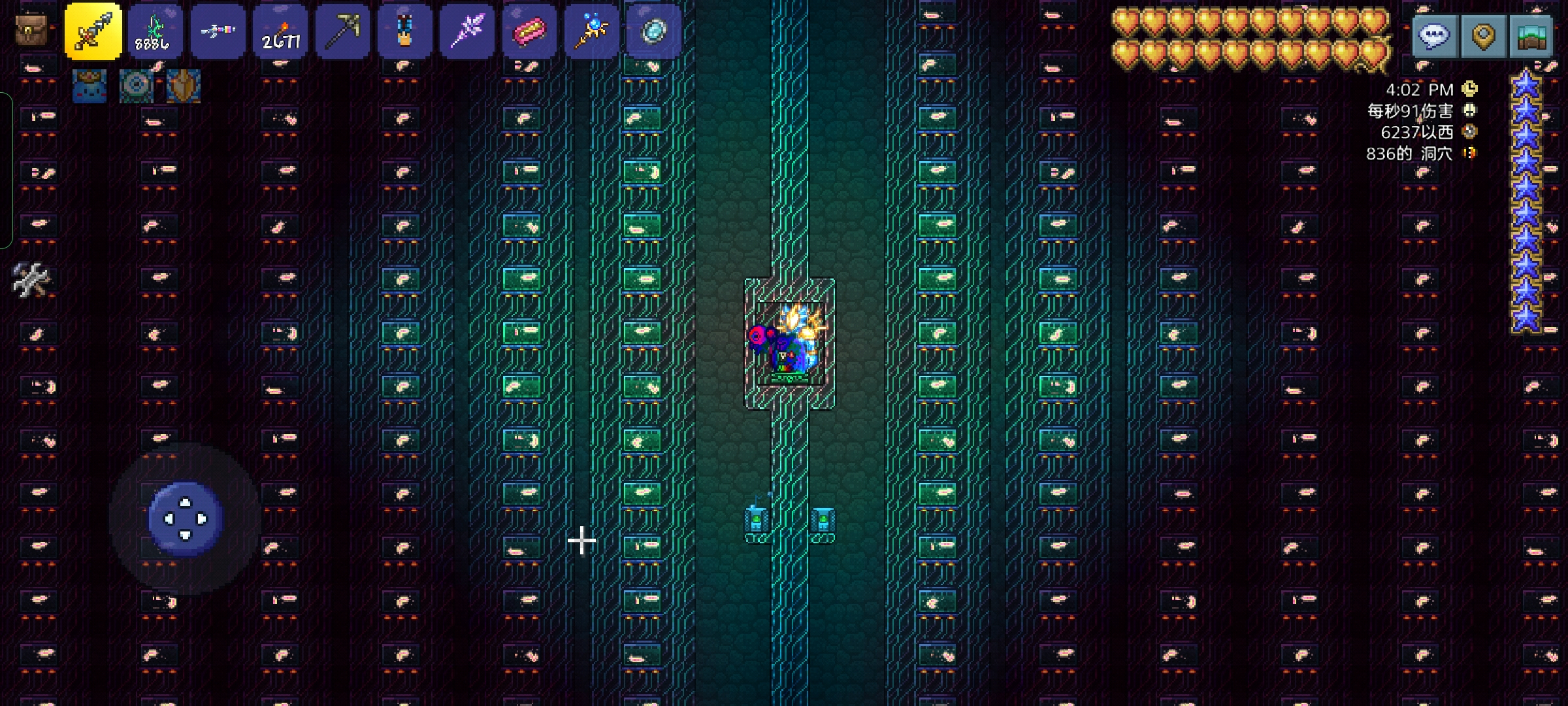Screen dimensions: 1568x706
Task: Open the crossed wrench tools settings
Action: coord(31,280)
